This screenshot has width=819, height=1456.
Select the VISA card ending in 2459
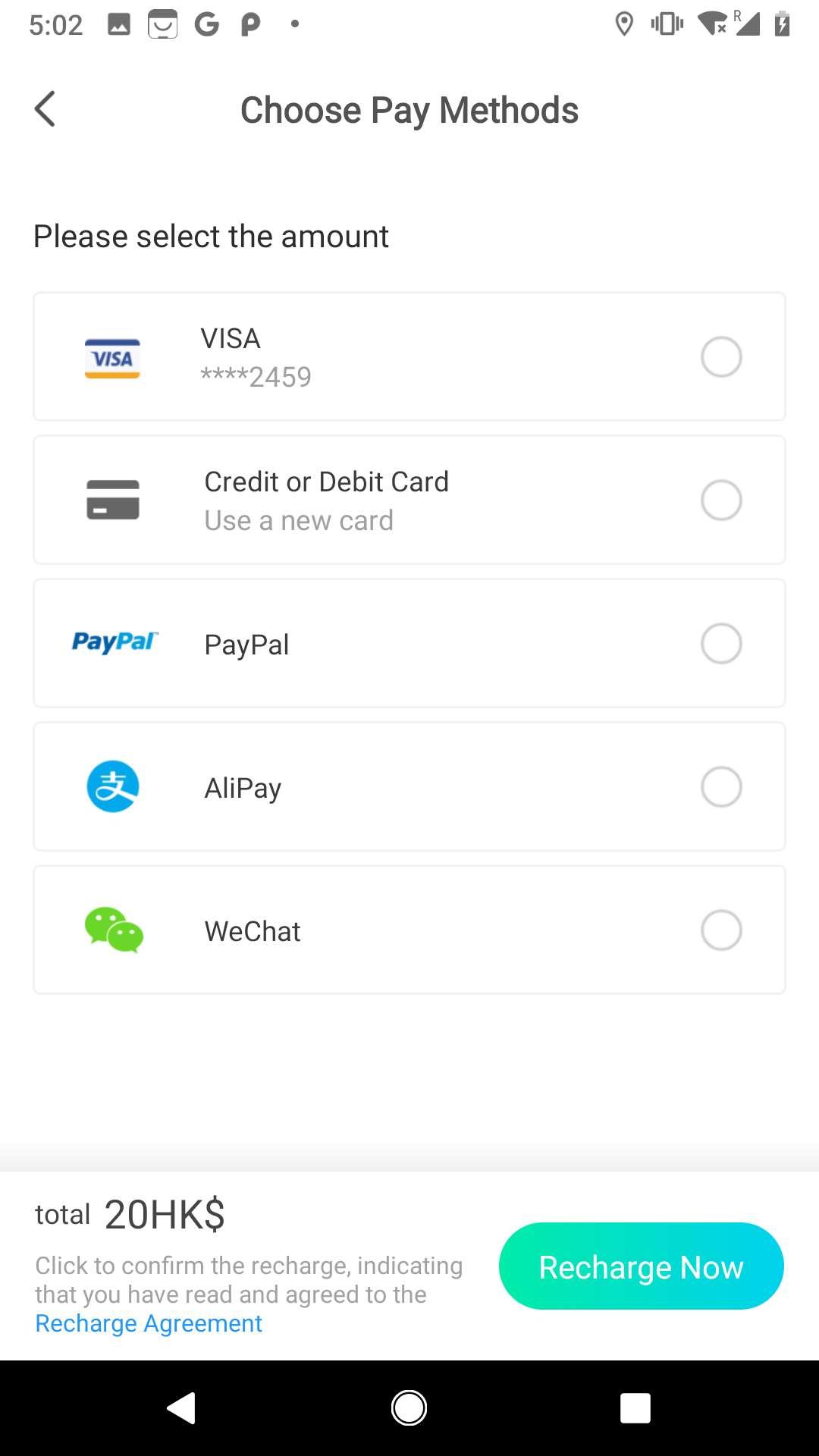[409, 356]
